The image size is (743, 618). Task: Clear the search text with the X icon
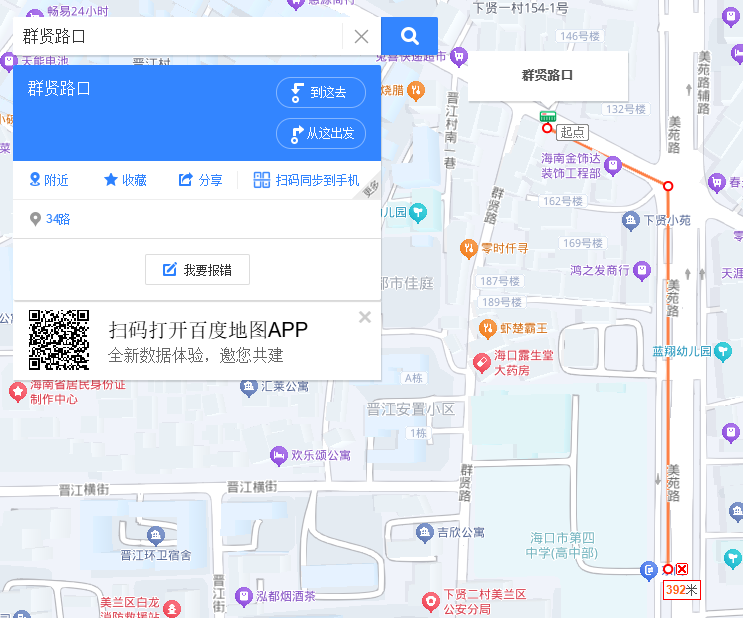click(x=361, y=37)
